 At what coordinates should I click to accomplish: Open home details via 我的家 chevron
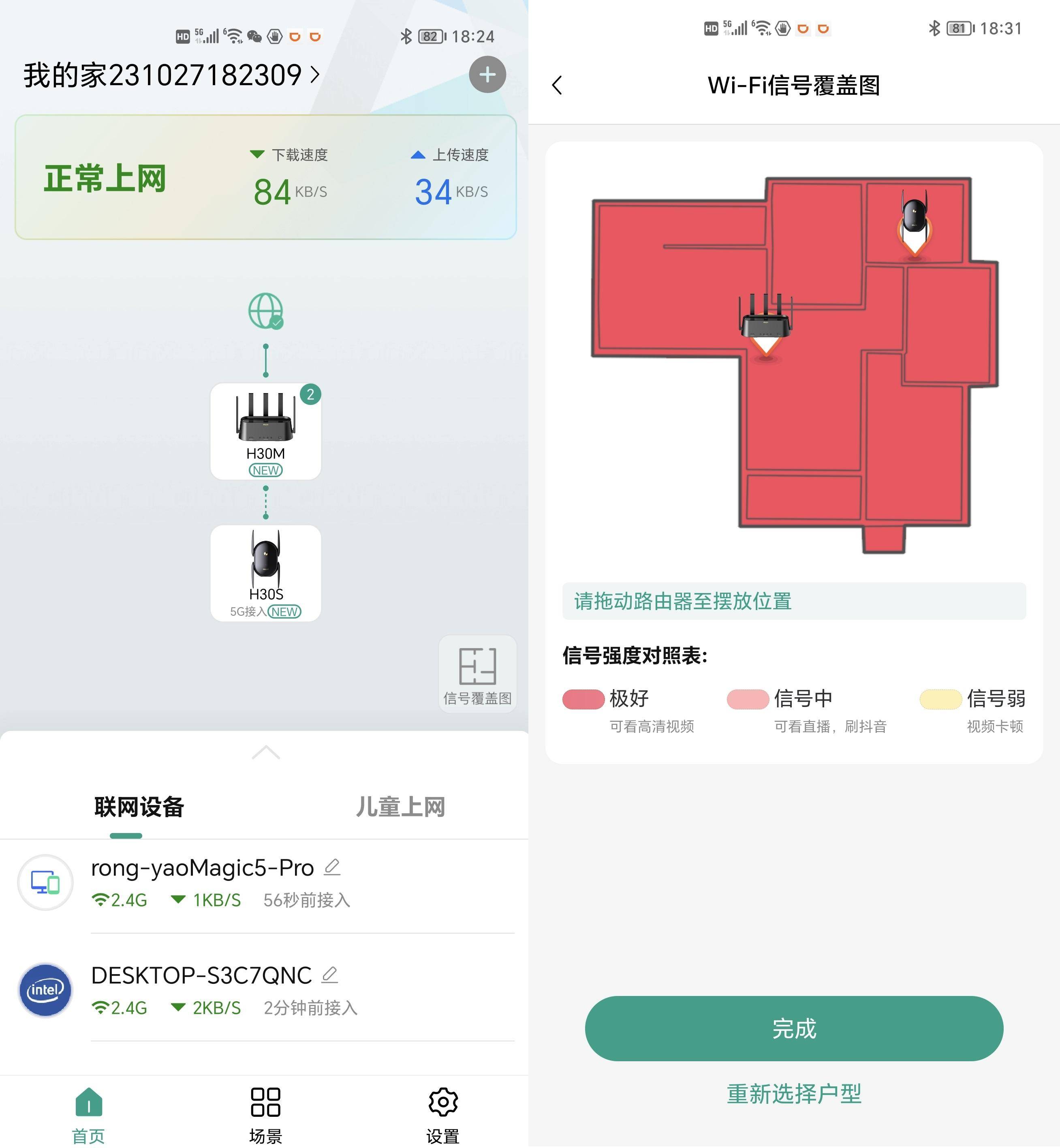(x=314, y=75)
